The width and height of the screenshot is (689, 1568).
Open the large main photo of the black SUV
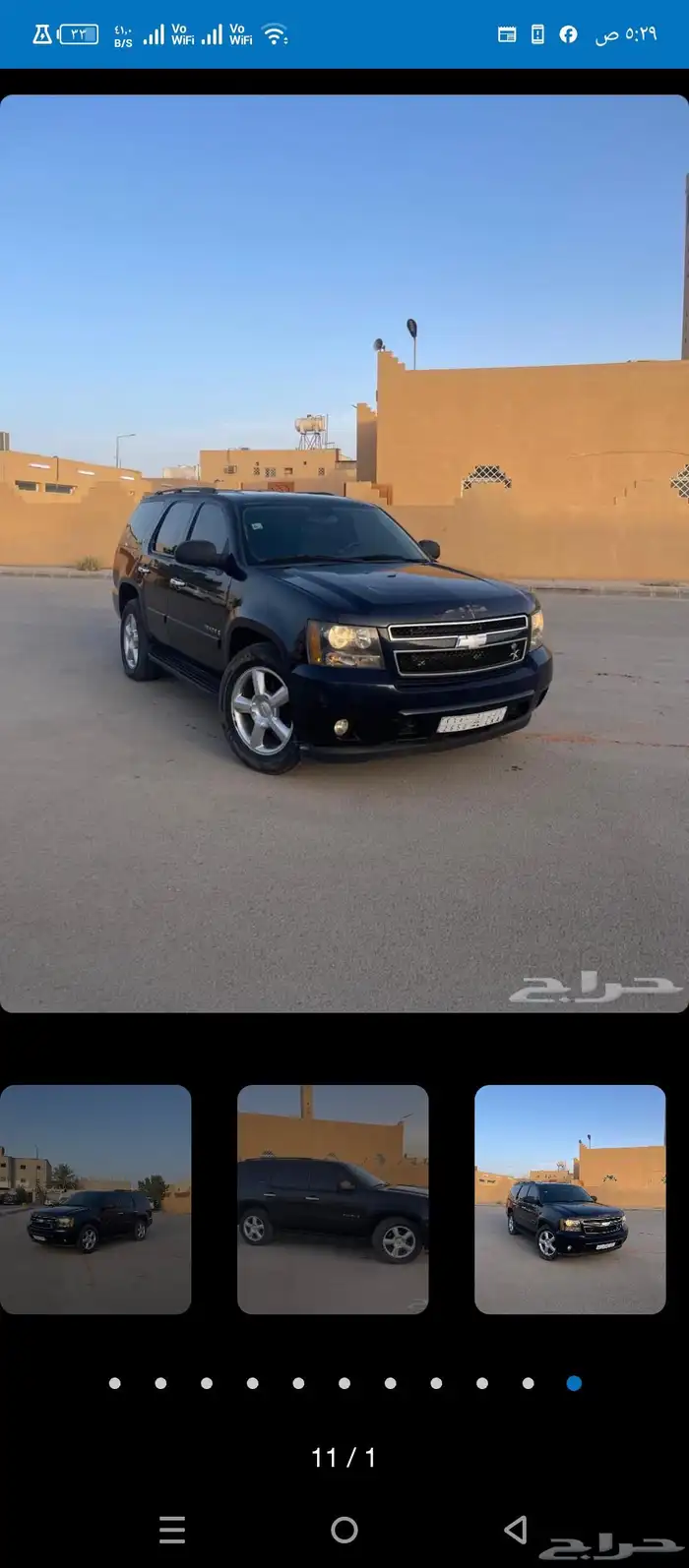344,553
